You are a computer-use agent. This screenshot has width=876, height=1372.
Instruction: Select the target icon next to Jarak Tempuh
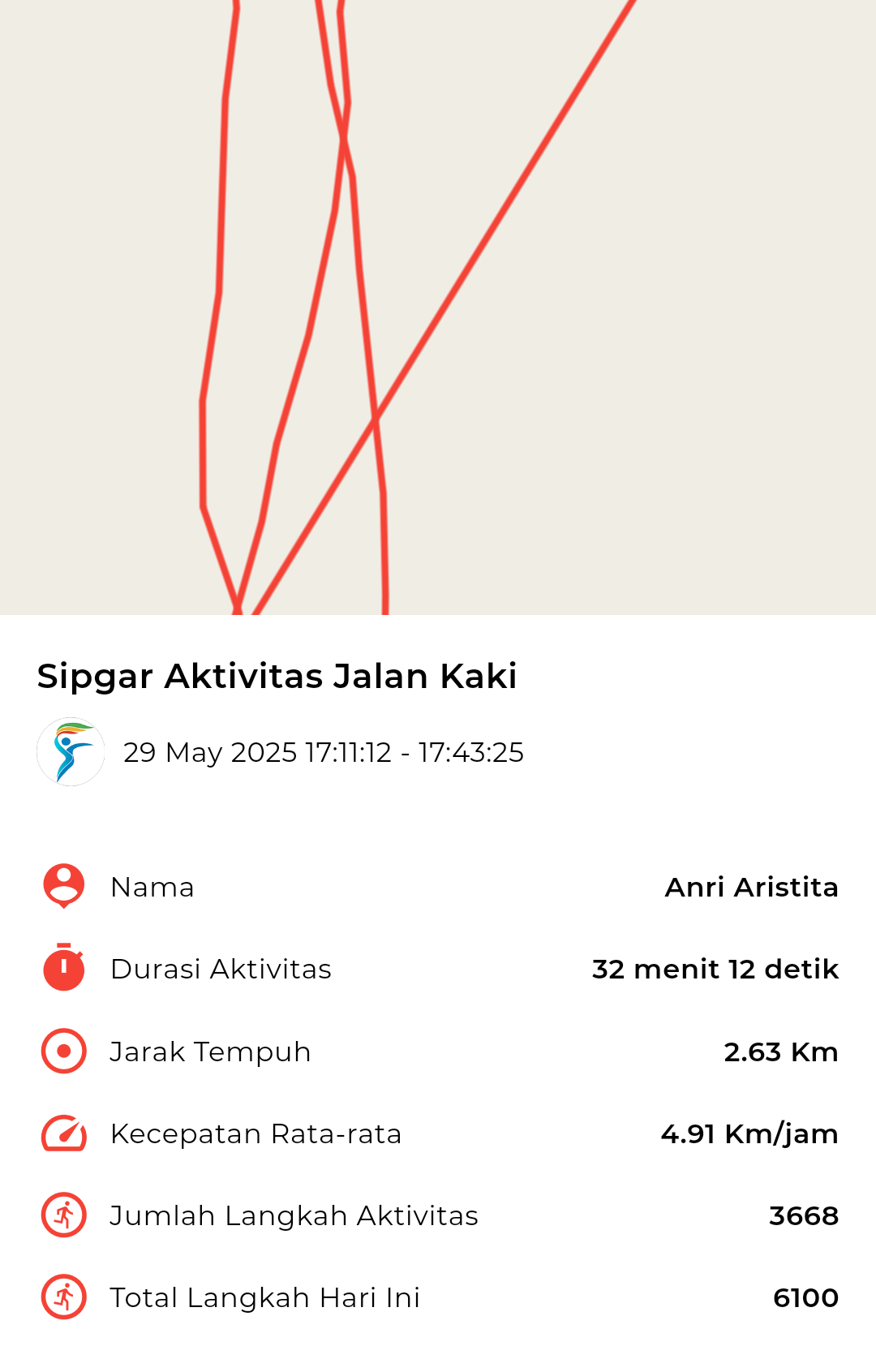coord(62,1051)
